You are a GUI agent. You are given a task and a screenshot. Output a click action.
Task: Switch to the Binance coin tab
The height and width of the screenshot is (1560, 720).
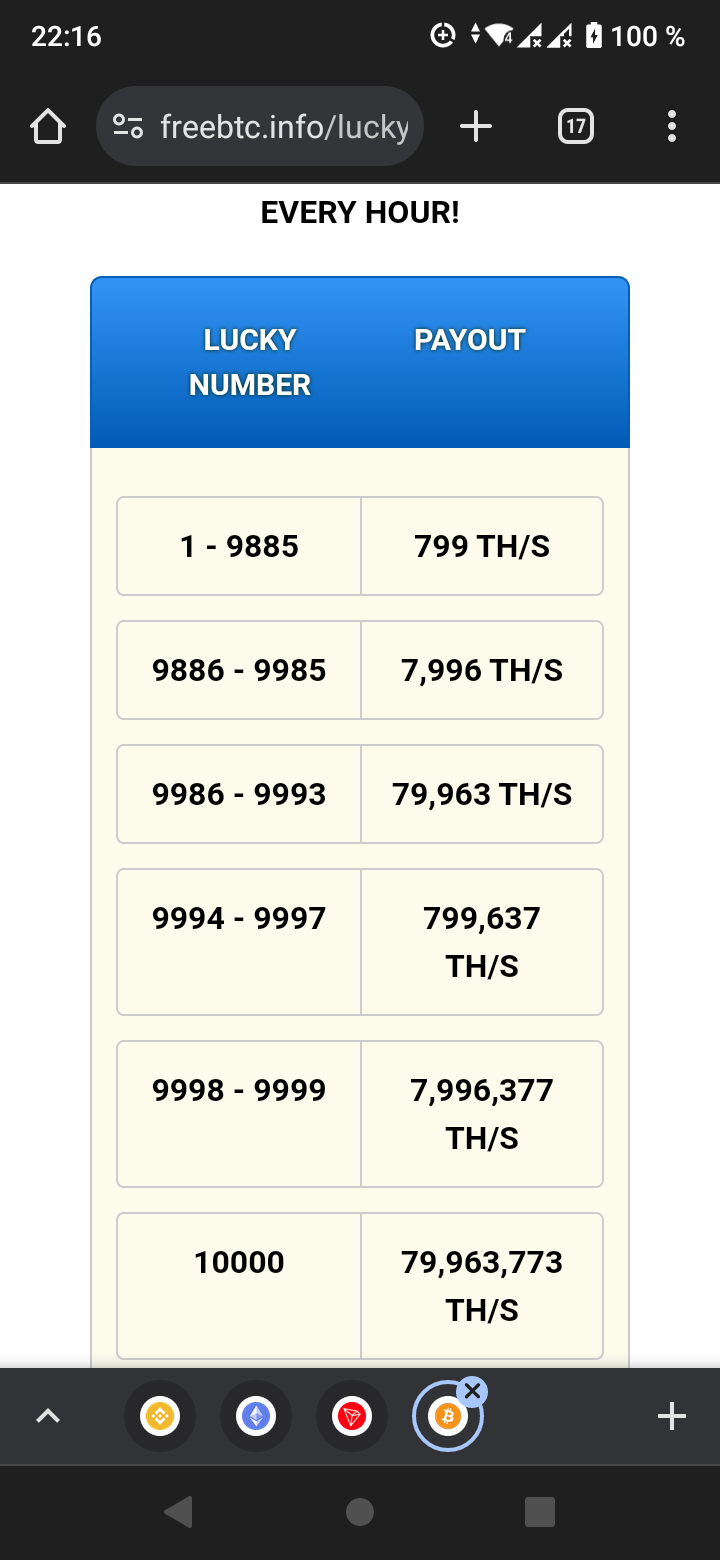coord(160,1416)
